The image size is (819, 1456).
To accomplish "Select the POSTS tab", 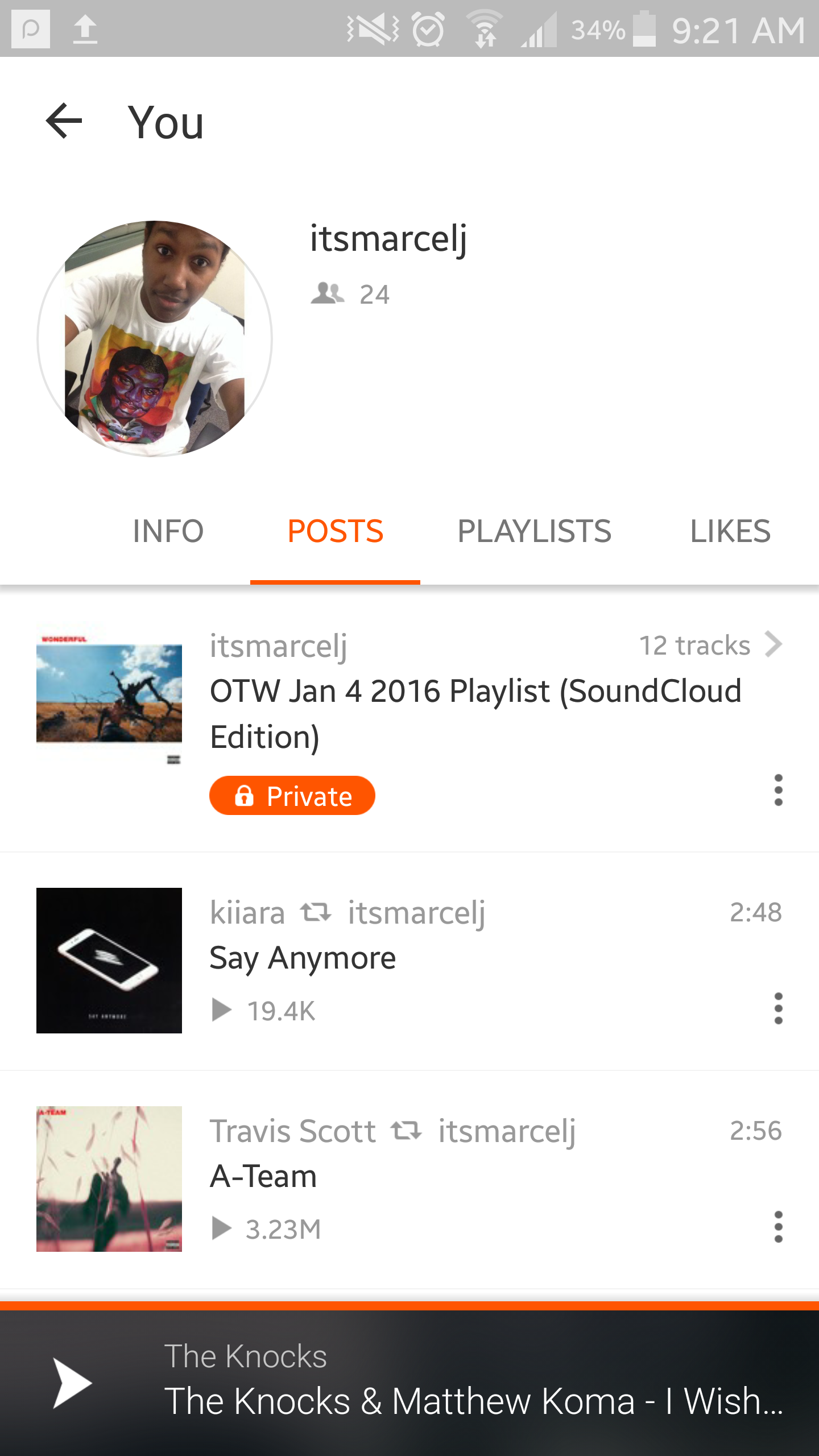I will tap(335, 531).
